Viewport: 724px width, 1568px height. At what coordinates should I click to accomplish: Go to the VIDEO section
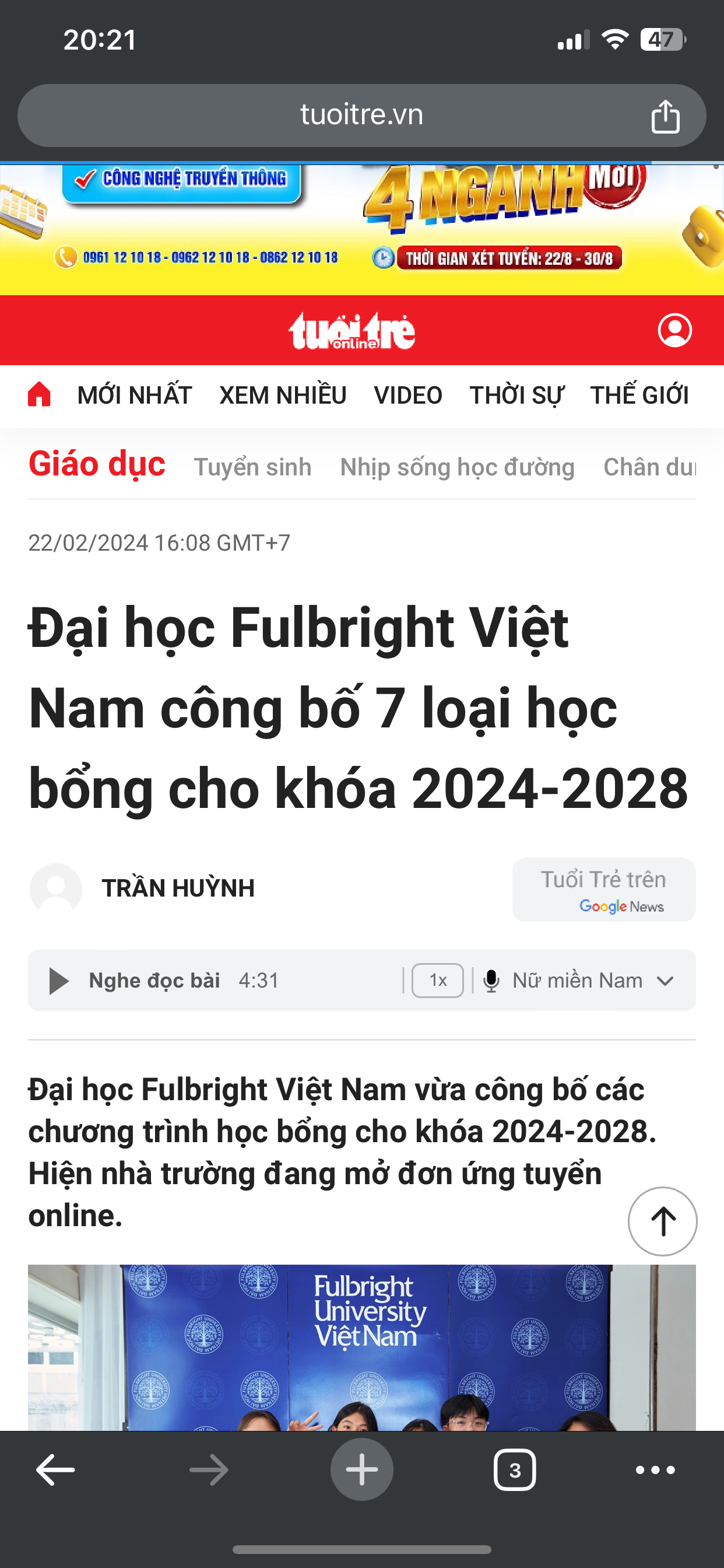pos(407,395)
